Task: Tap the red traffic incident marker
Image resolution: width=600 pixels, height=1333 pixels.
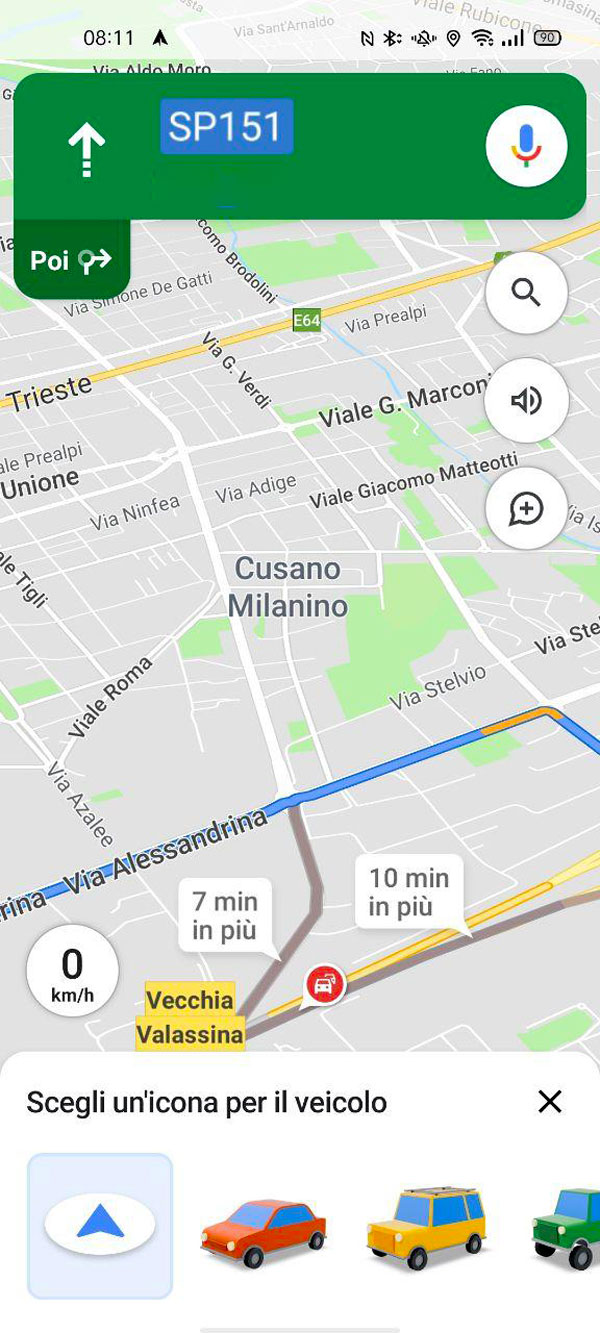Action: 324,985
